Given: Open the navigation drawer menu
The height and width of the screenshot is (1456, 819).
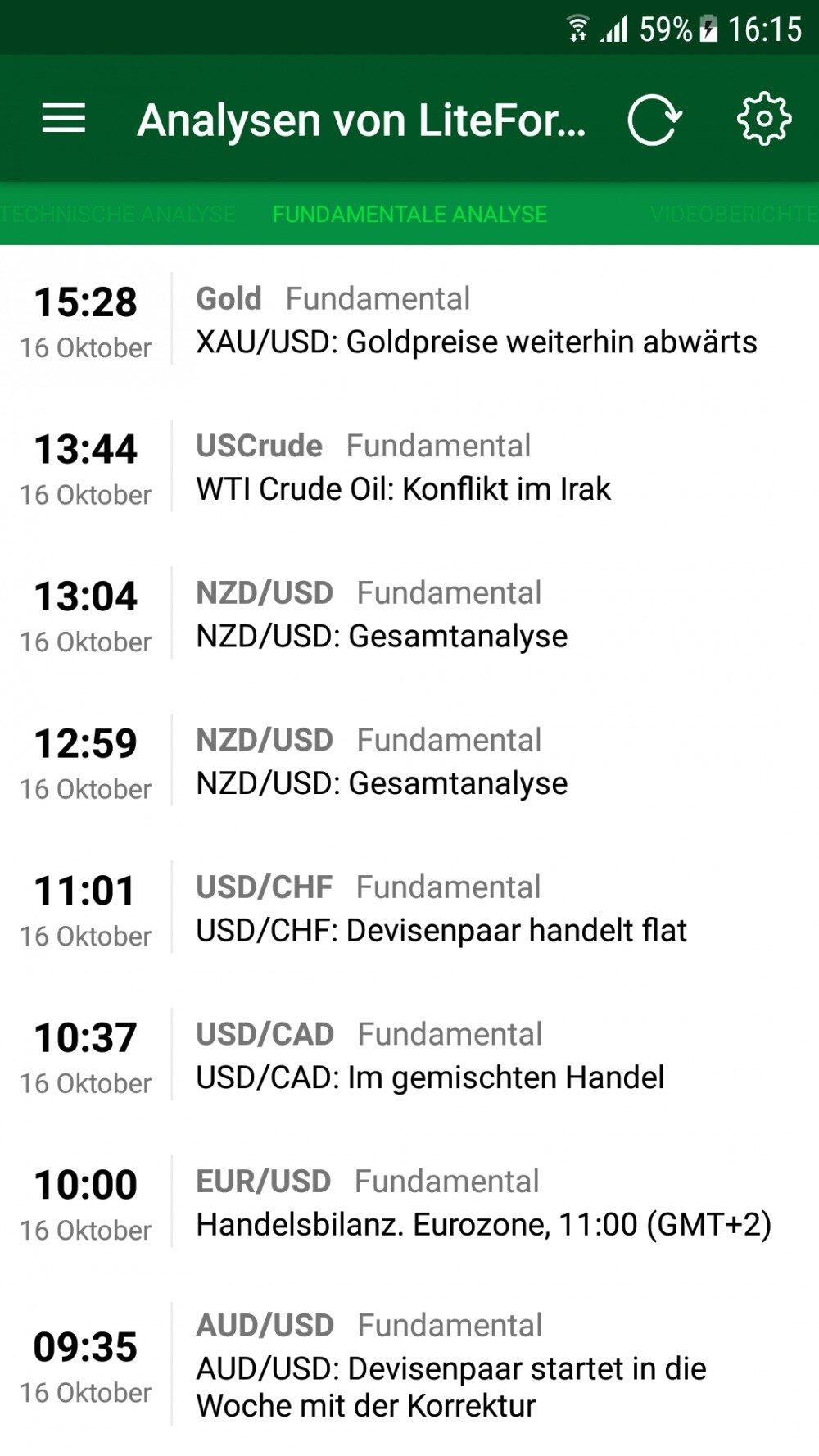Looking at the screenshot, I should click(61, 119).
